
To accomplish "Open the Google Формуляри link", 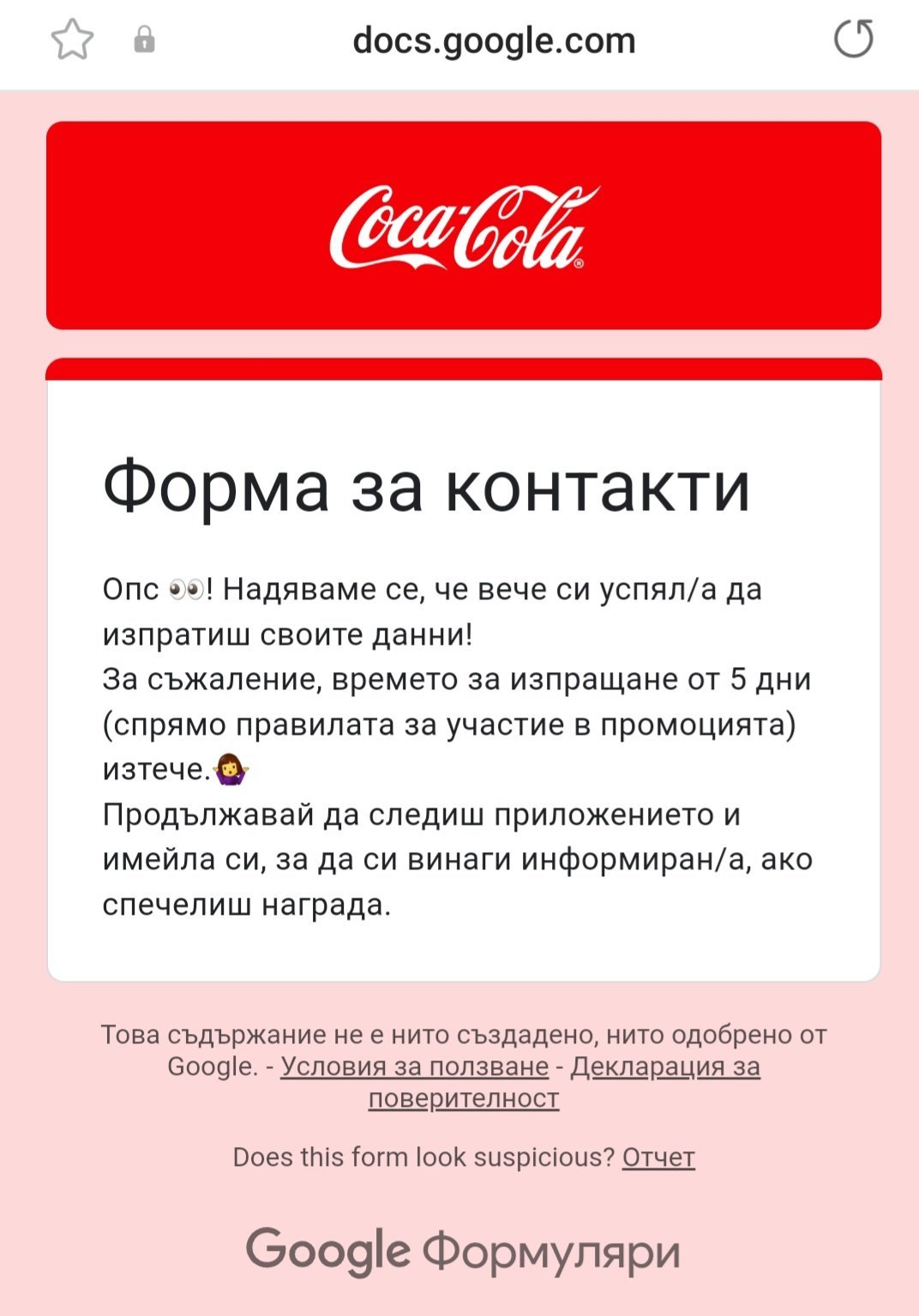I will (463, 1252).
